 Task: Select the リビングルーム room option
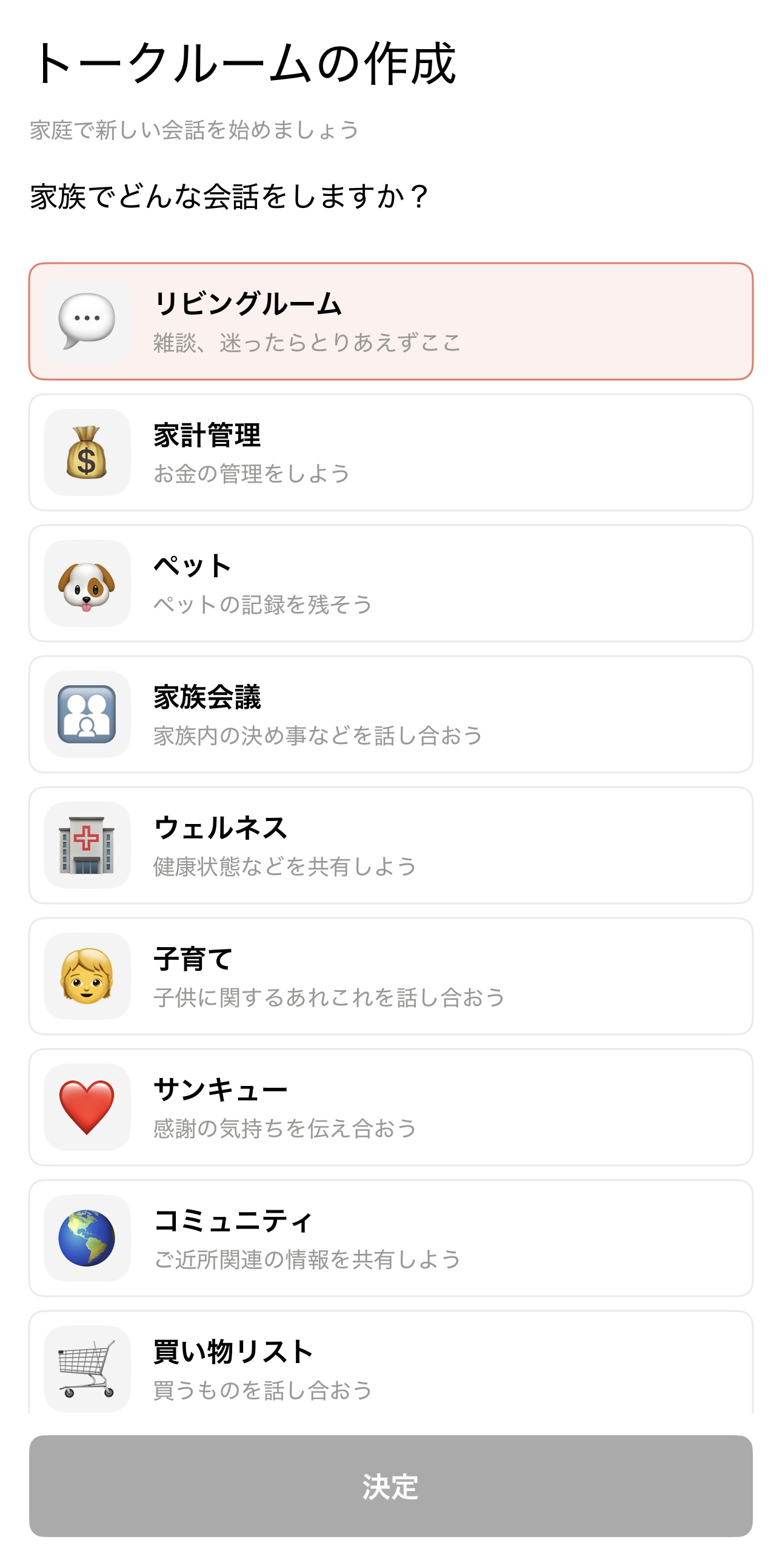click(390, 321)
